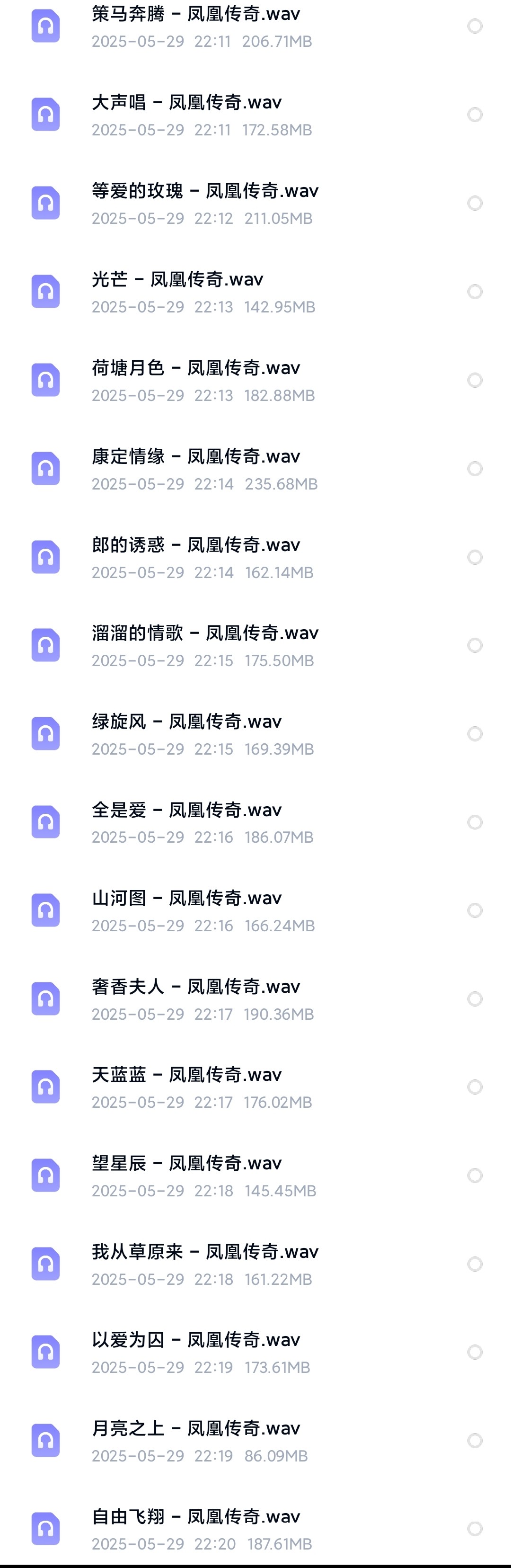This screenshot has height=1568, width=511.
Task: Select the circle next to 奢香夫人
Action: 475,999
